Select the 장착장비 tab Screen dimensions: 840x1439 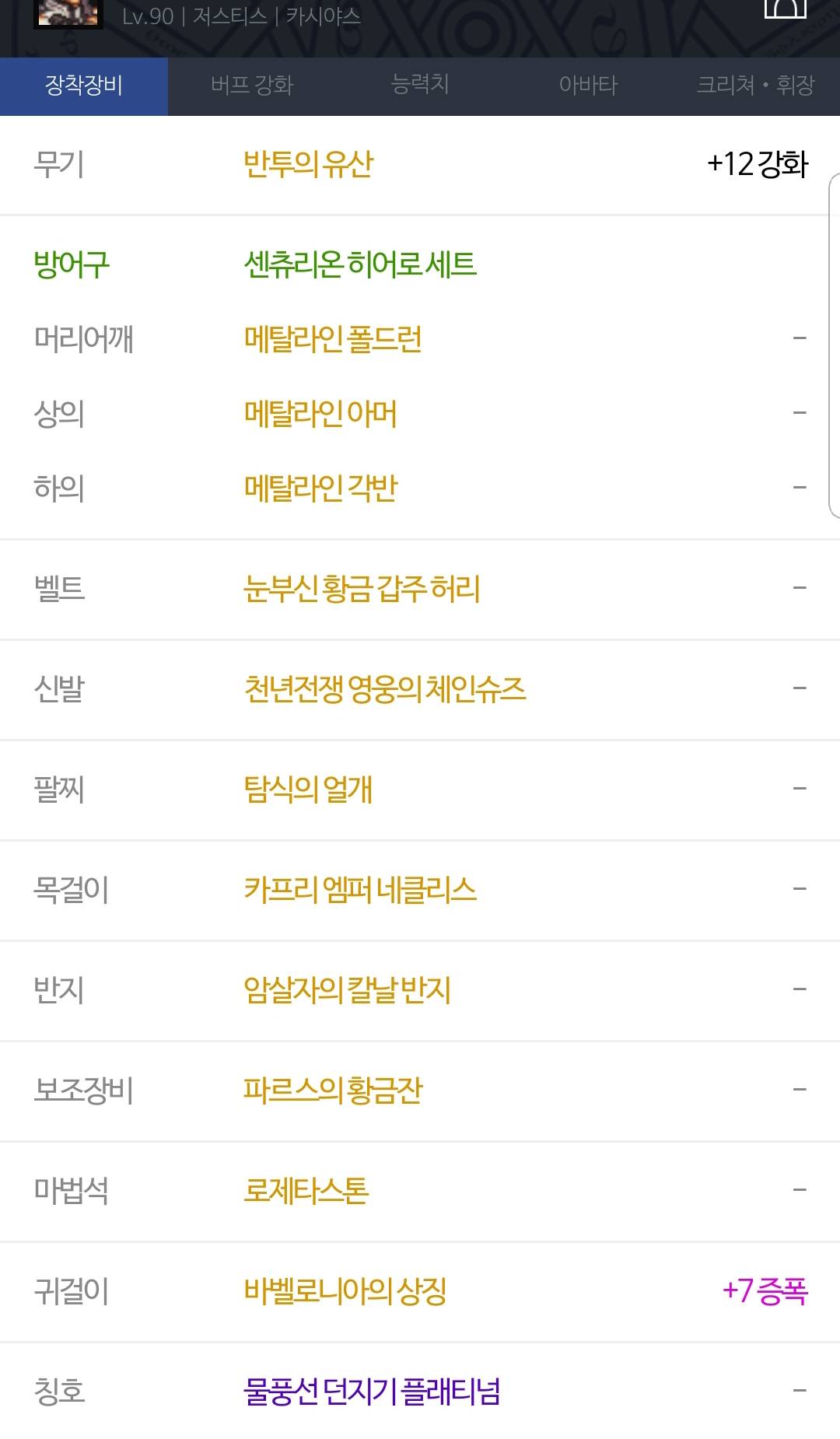84,86
